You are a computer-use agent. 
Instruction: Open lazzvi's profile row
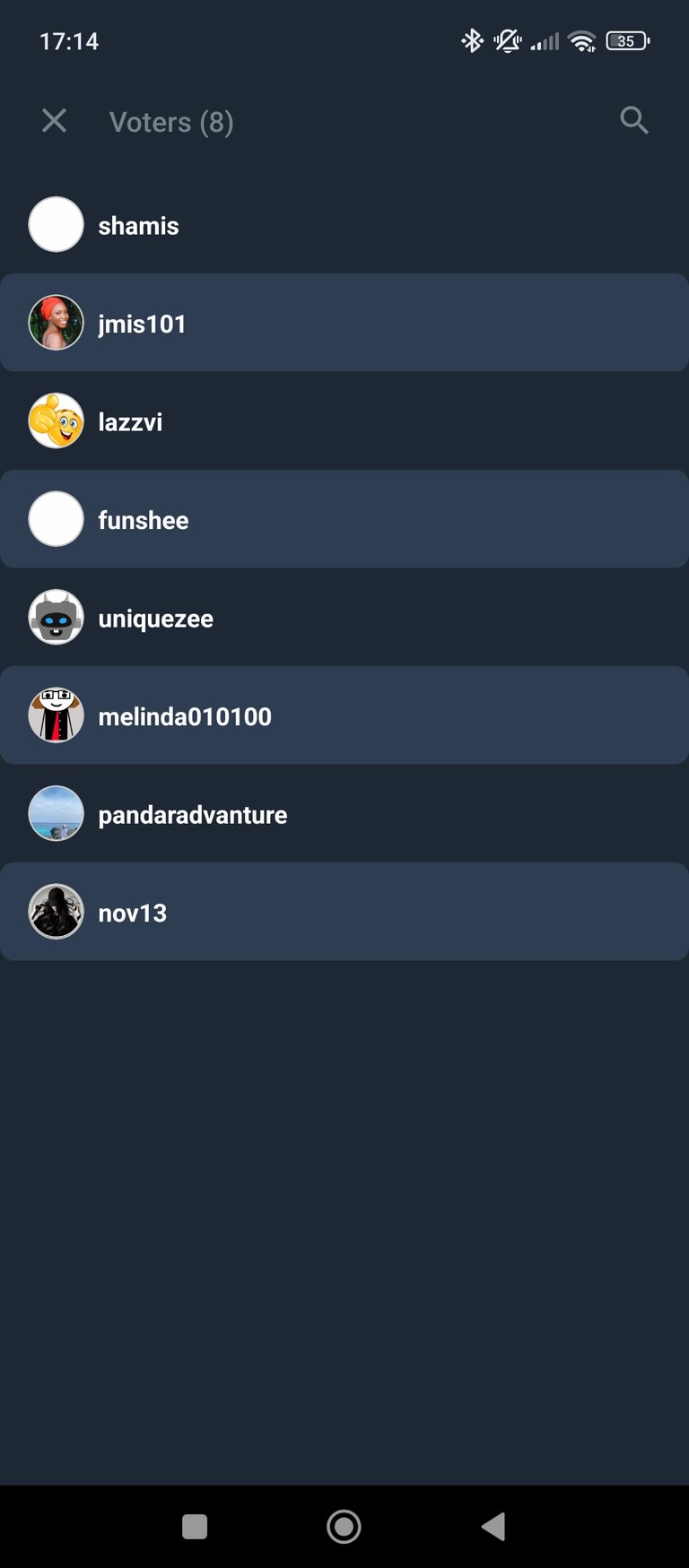click(x=344, y=420)
